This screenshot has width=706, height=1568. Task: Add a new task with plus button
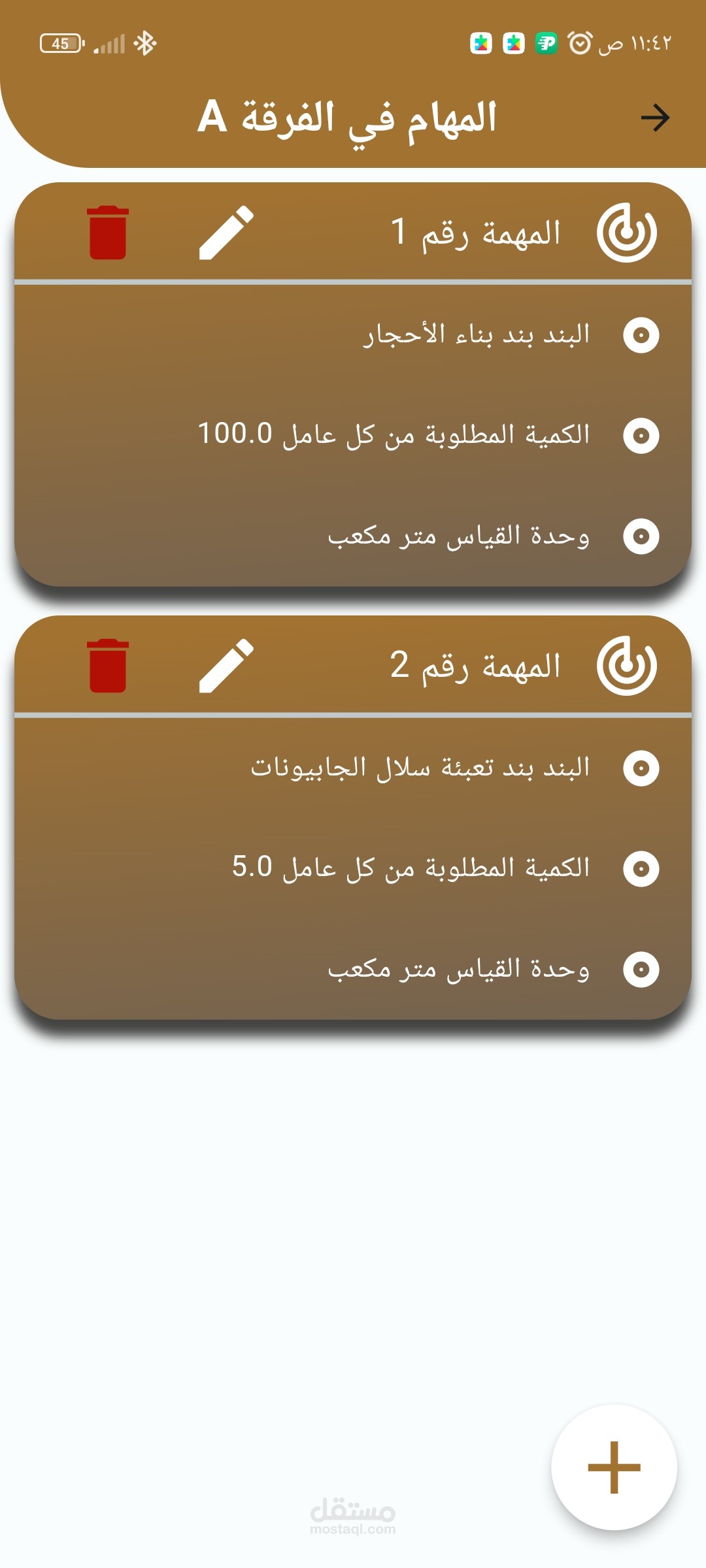coord(614,1467)
